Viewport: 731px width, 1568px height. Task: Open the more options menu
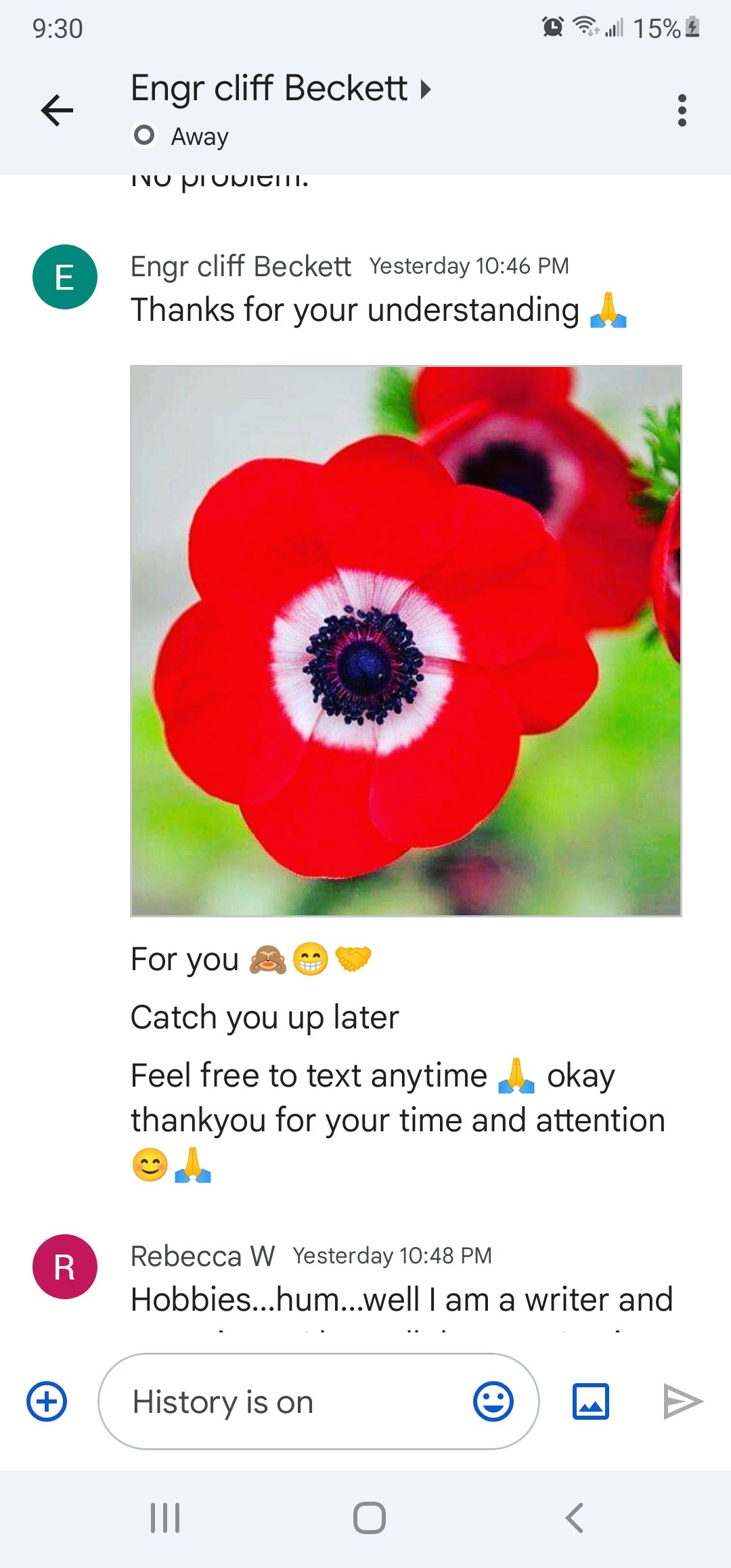point(682,110)
